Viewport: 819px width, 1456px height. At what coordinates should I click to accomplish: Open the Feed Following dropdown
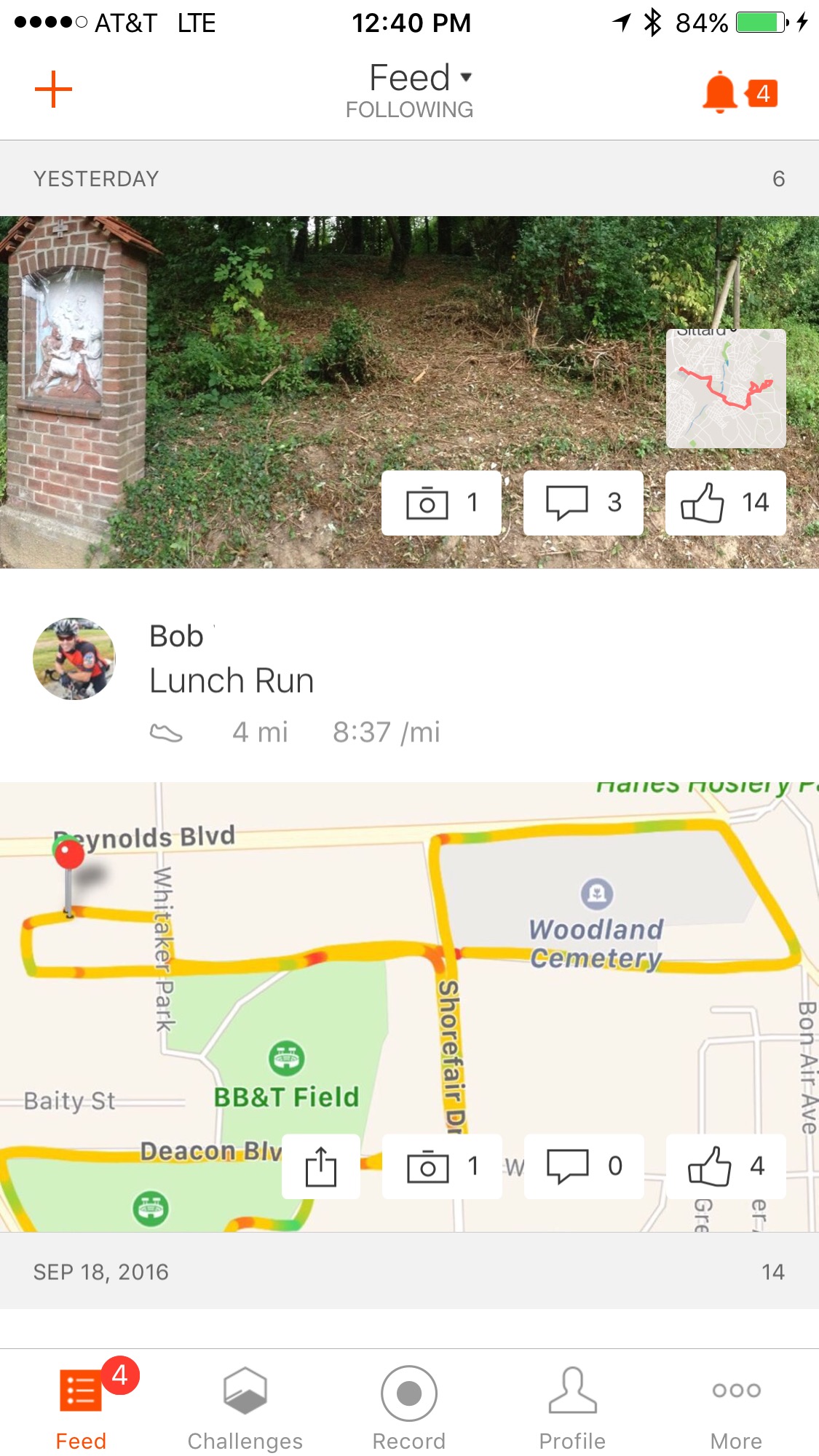tap(410, 90)
